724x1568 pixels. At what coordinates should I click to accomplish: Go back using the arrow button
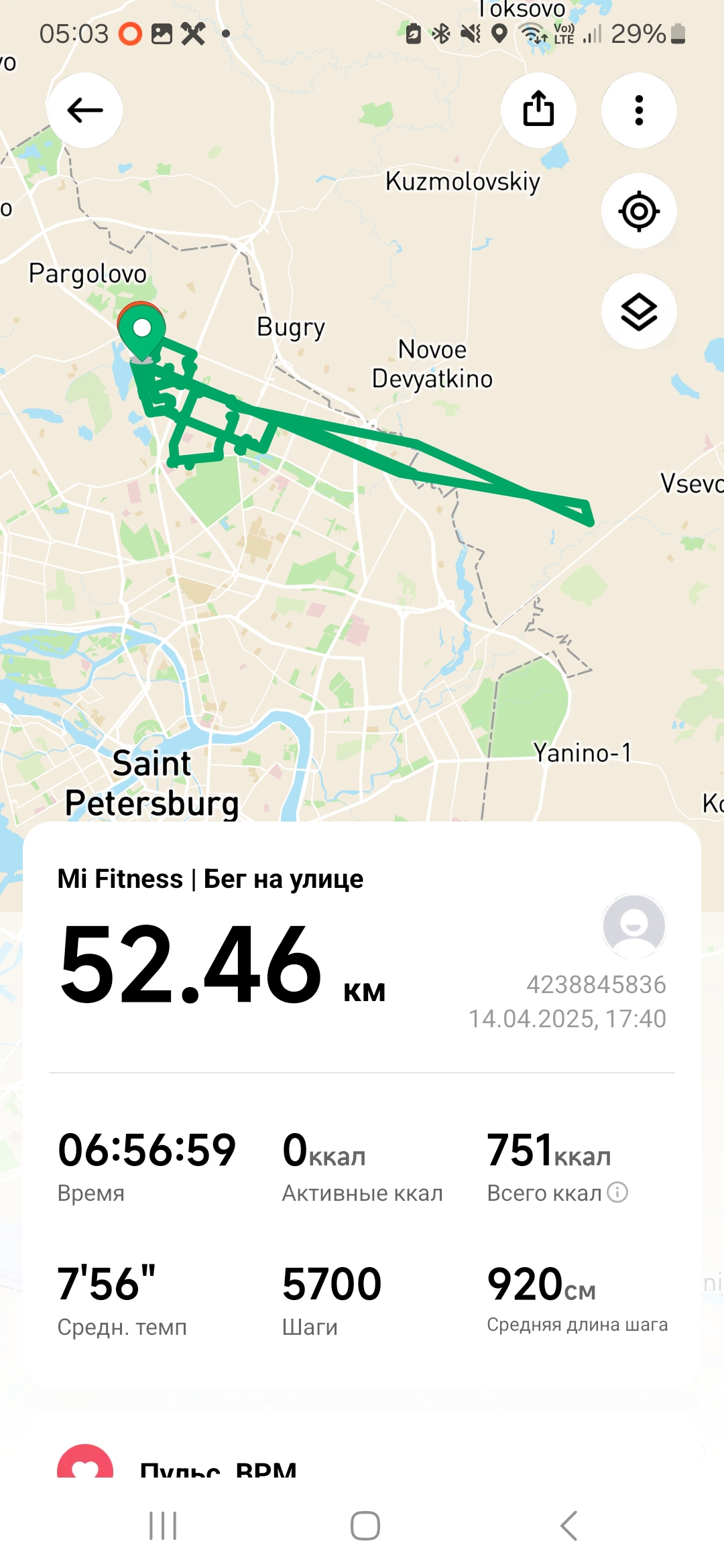[x=84, y=110]
